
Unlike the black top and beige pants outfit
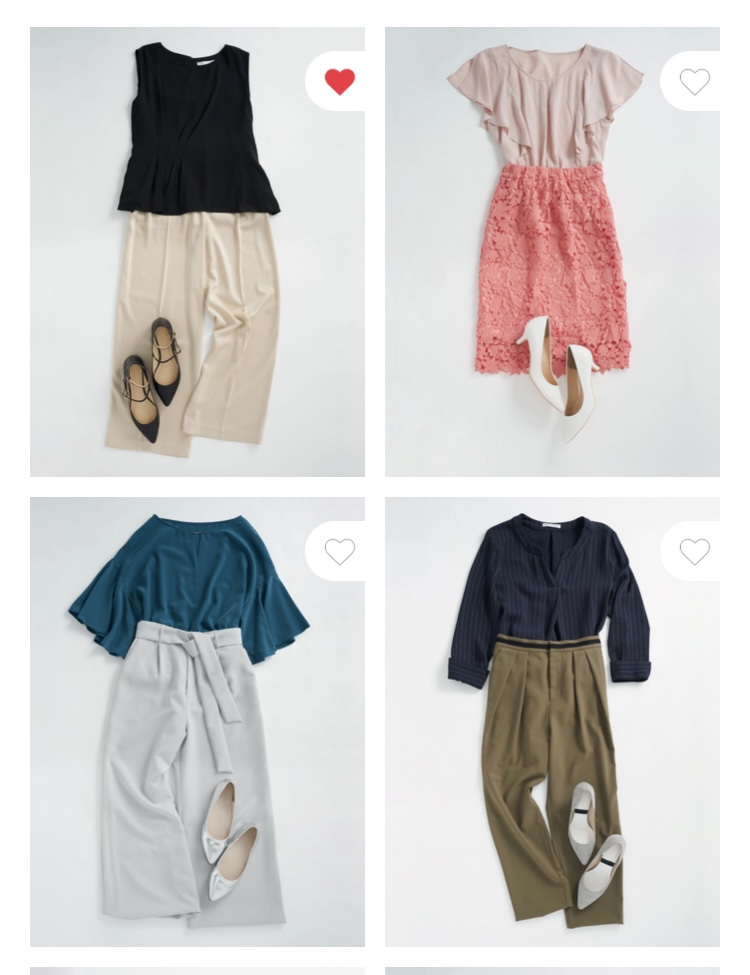(340, 81)
